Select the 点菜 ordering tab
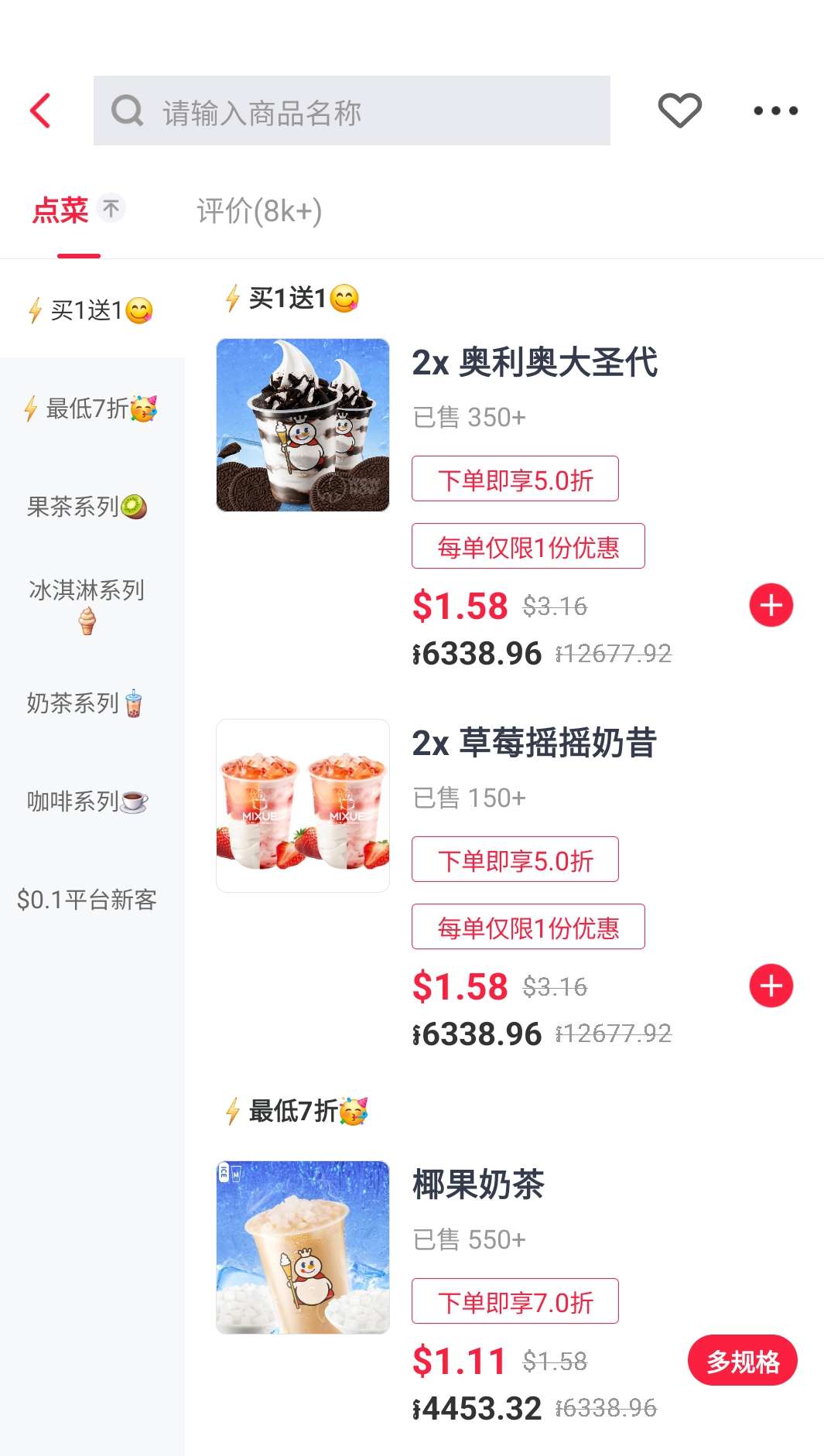The height and width of the screenshot is (1456, 824). (x=61, y=210)
